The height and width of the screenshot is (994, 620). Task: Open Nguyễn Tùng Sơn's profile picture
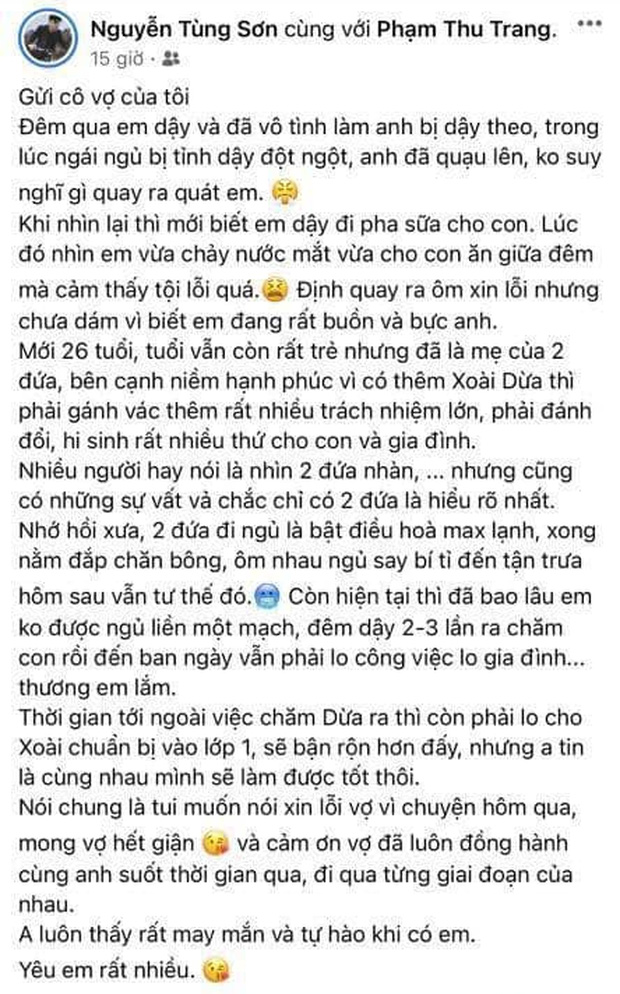click(x=43, y=40)
